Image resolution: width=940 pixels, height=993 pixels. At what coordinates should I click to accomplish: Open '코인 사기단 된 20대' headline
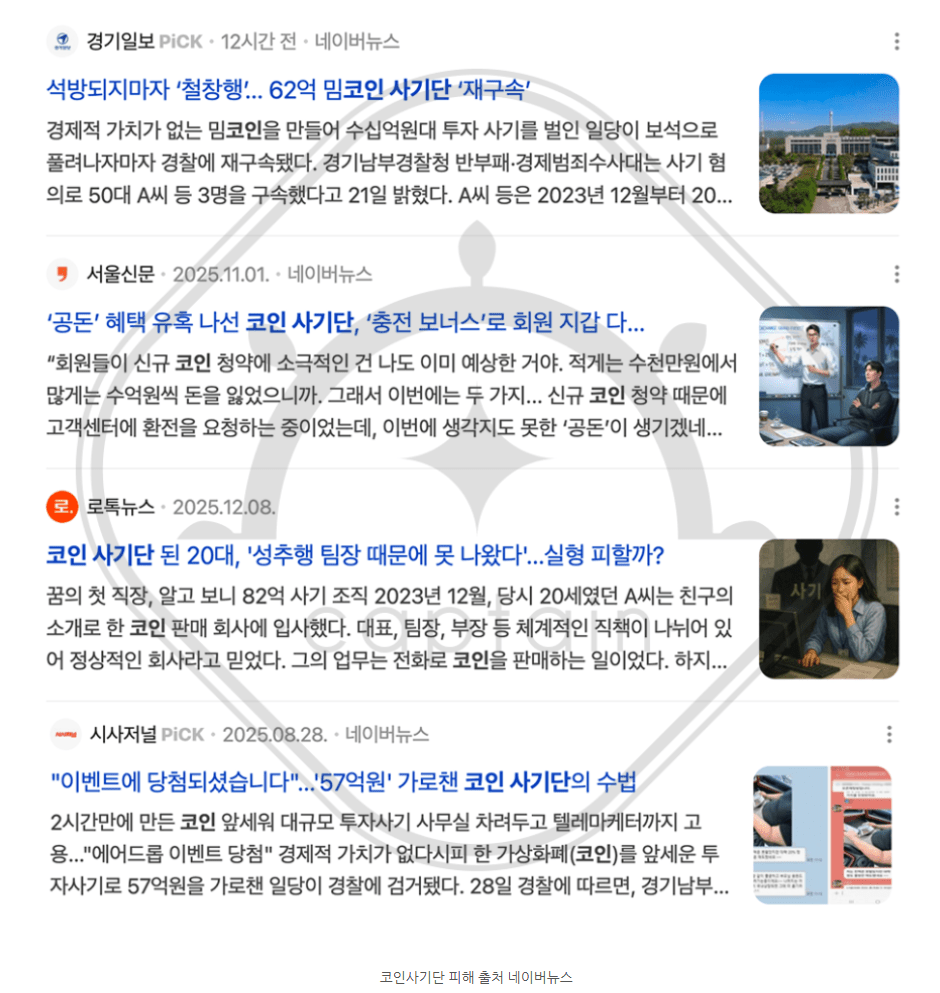pyautogui.click(x=355, y=555)
